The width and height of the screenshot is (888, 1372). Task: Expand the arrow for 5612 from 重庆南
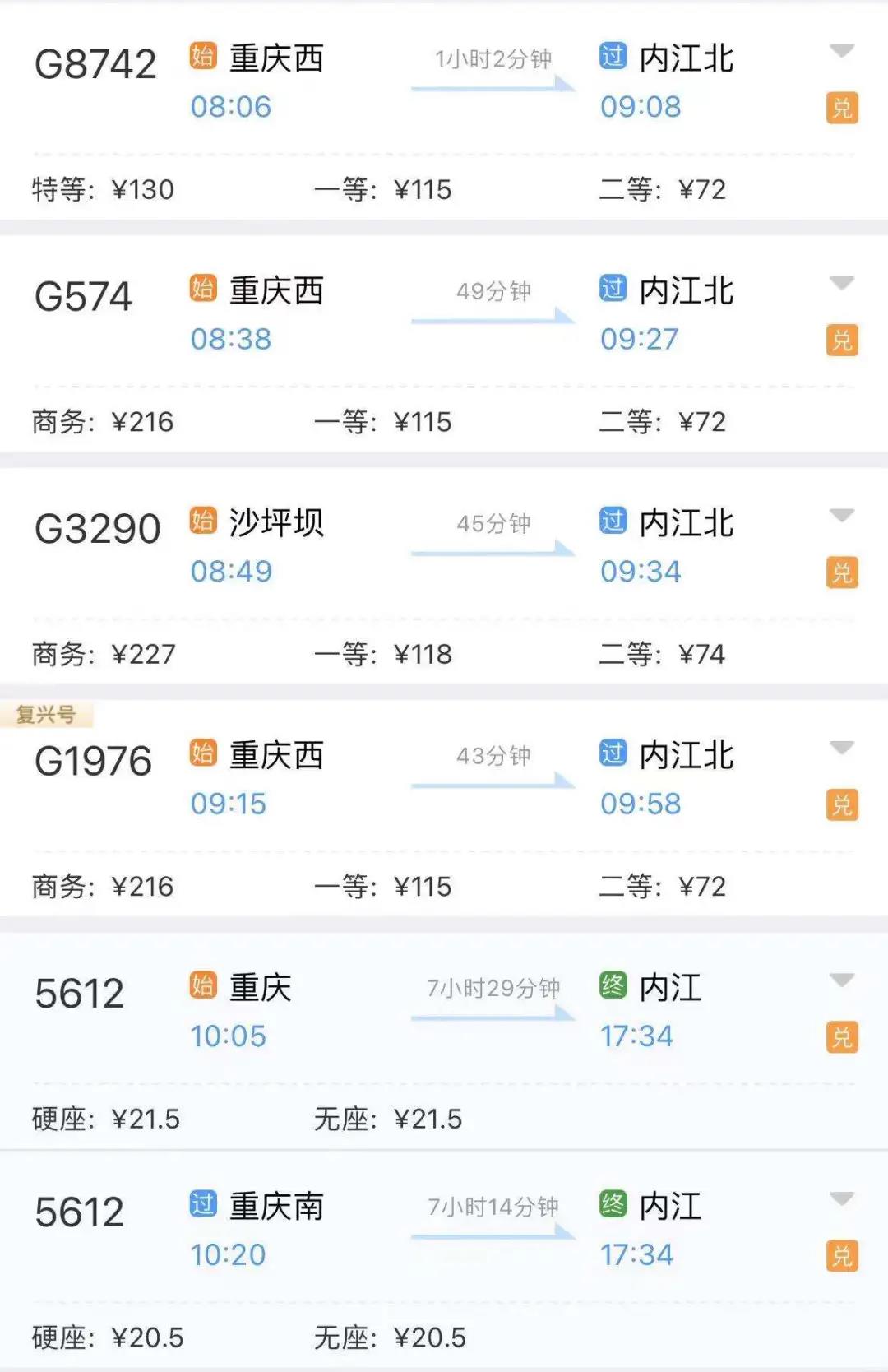[x=842, y=1199]
